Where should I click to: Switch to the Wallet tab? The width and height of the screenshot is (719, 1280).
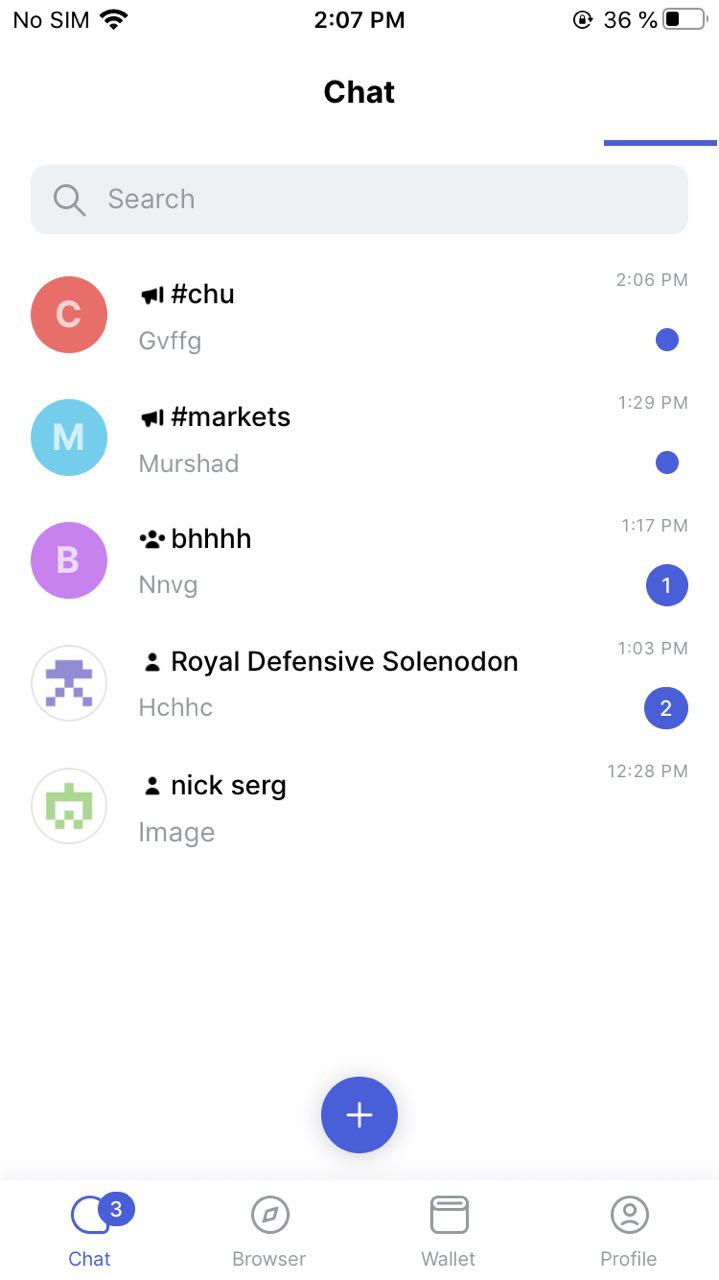449,1231
